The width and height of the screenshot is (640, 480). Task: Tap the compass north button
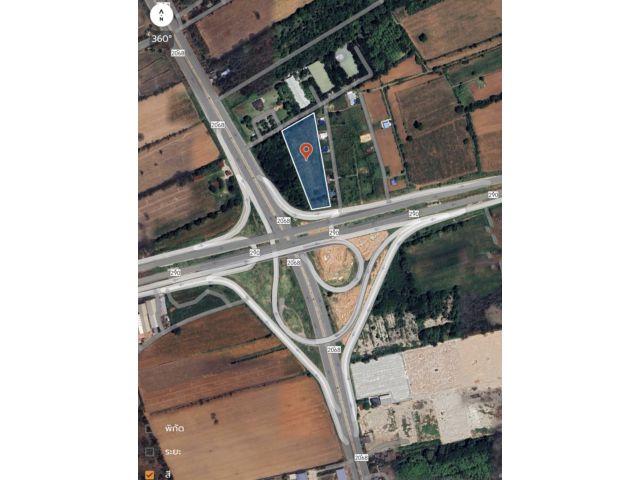pyautogui.click(x=160, y=14)
